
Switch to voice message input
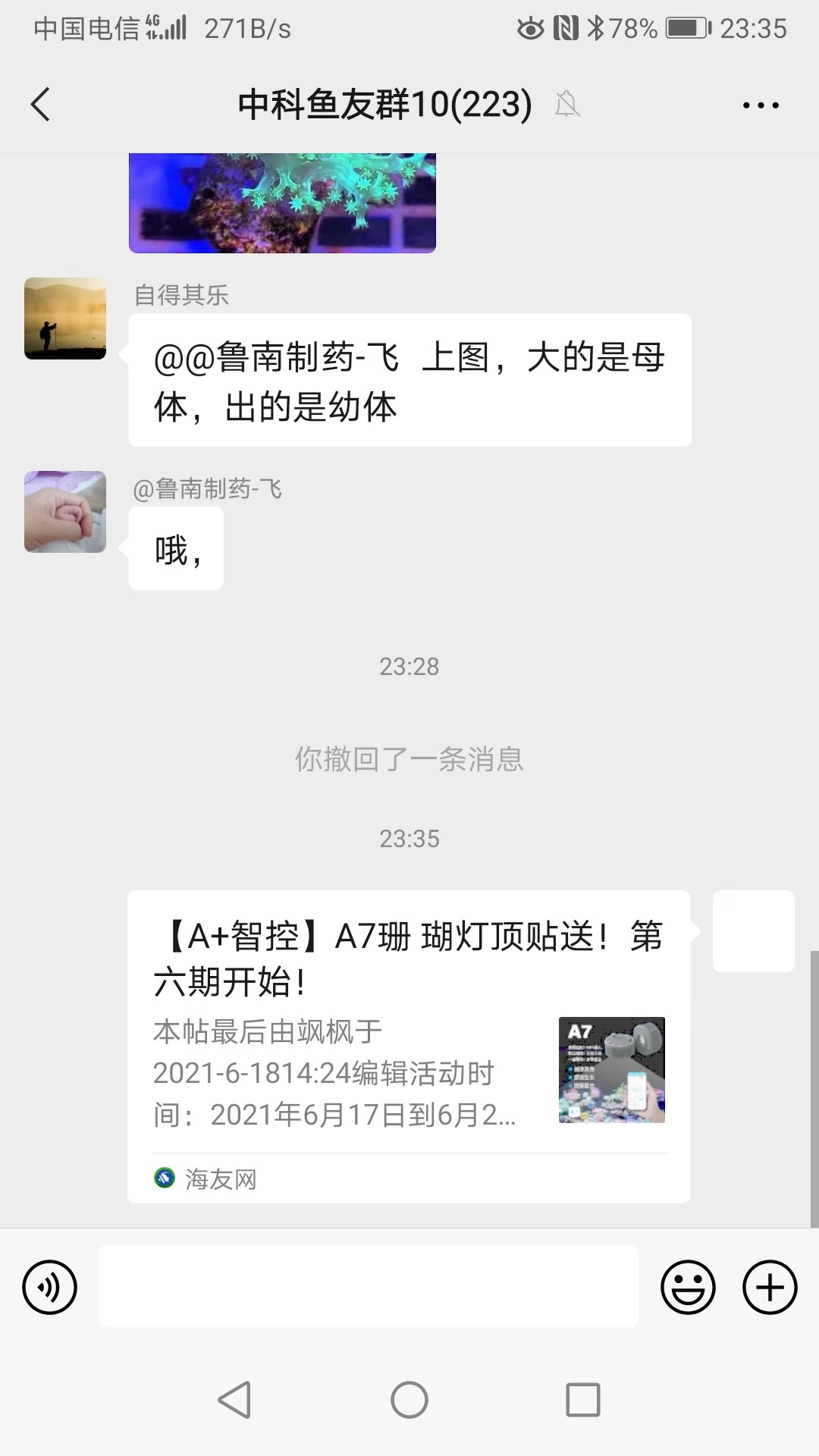point(50,1287)
